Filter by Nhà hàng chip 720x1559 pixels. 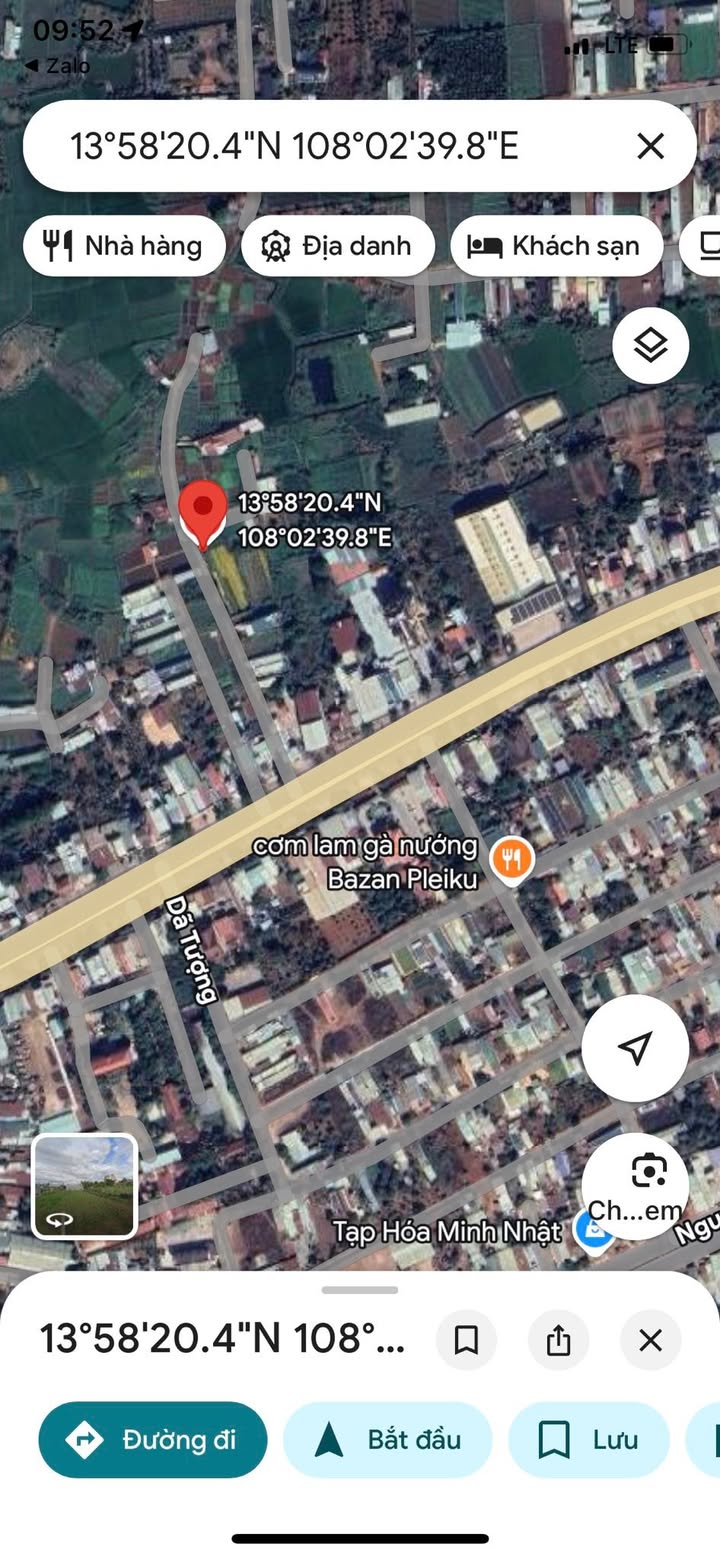click(x=124, y=246)
